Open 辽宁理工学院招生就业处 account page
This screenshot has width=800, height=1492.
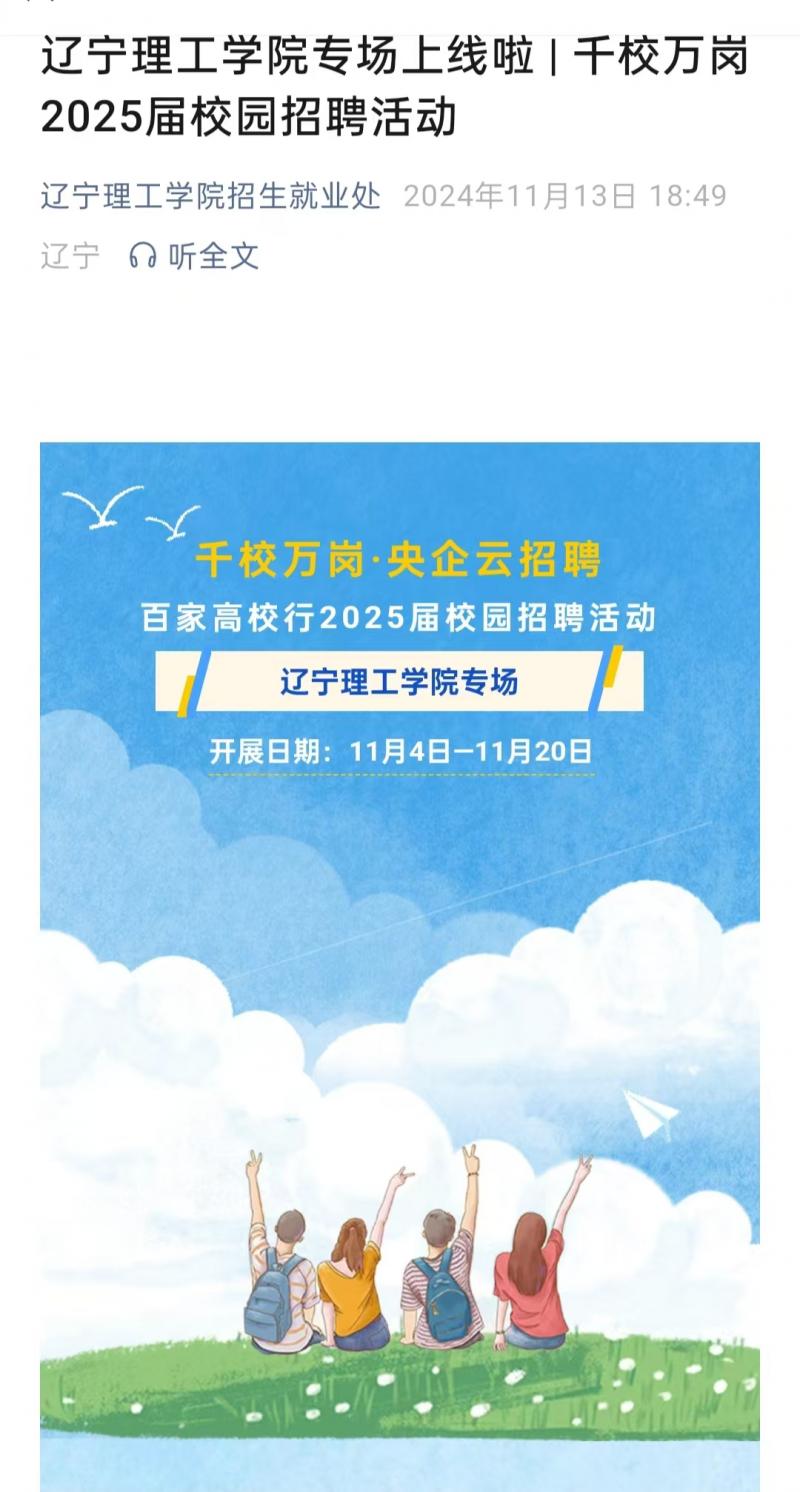211,196
